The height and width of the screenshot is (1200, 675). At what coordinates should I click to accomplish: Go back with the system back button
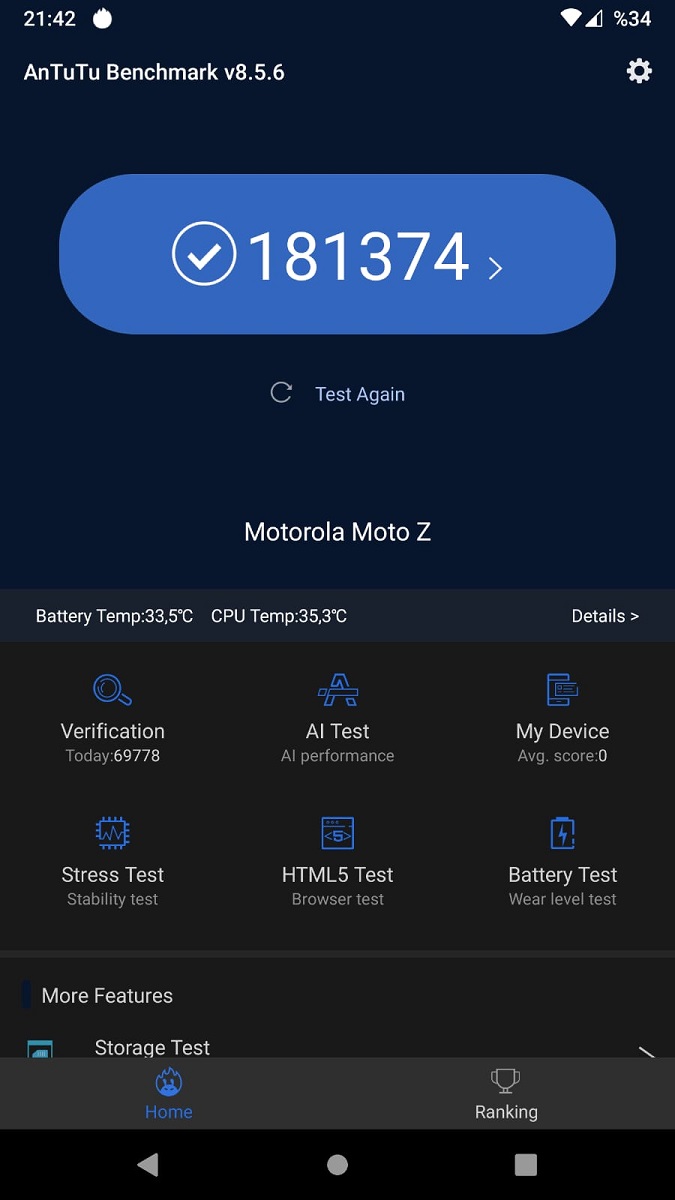(x=148, y=1164)
